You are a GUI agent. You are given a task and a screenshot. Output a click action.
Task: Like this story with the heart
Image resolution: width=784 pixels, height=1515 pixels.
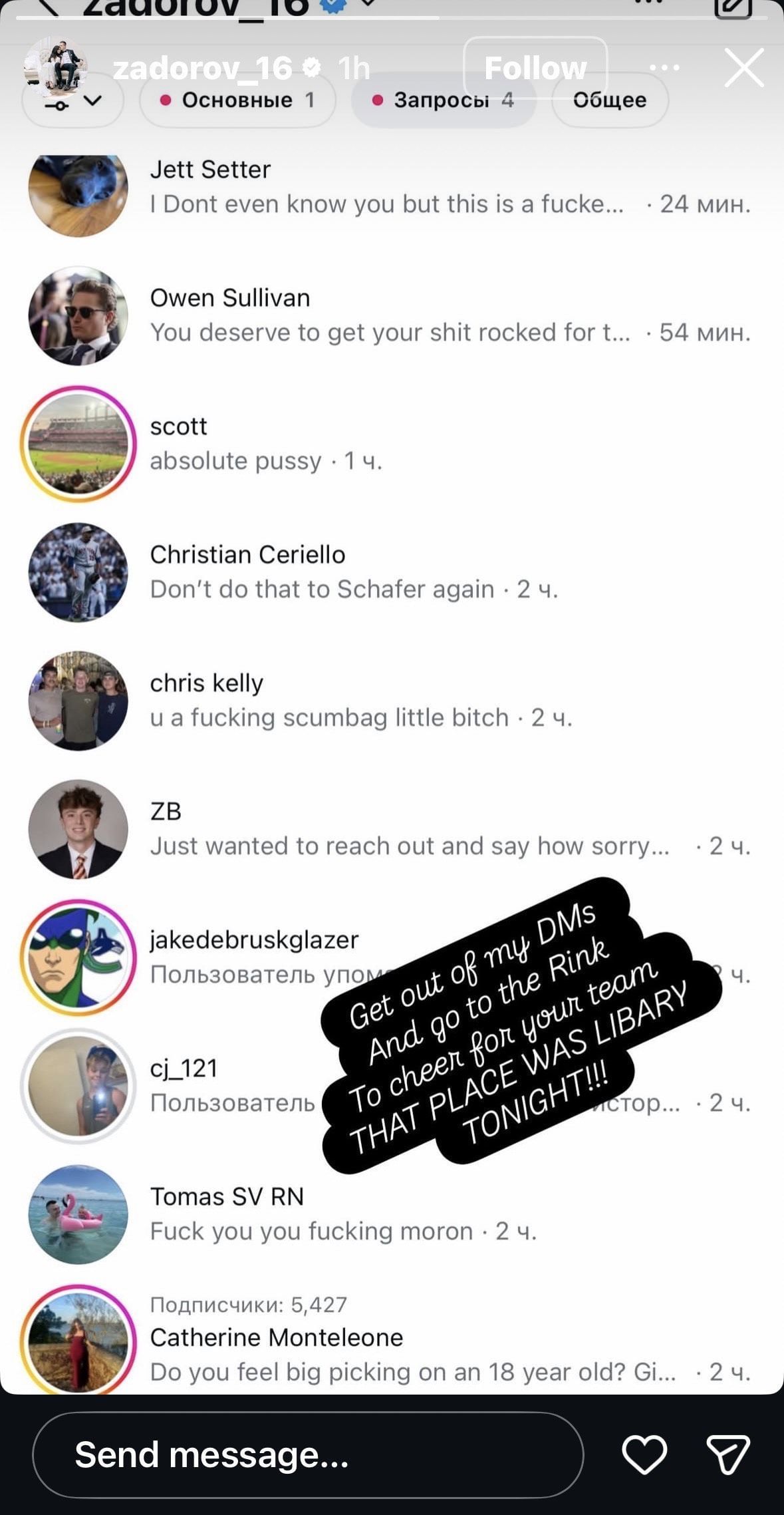(644, 1454)
